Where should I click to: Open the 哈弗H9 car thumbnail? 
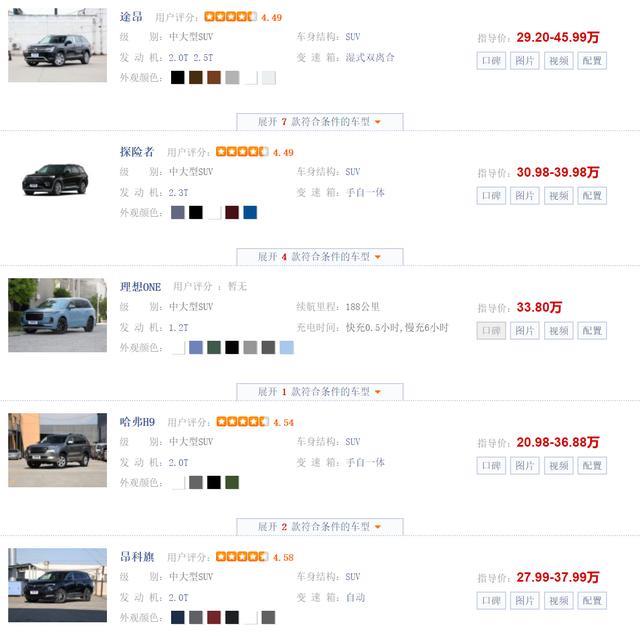pos(57,450)
